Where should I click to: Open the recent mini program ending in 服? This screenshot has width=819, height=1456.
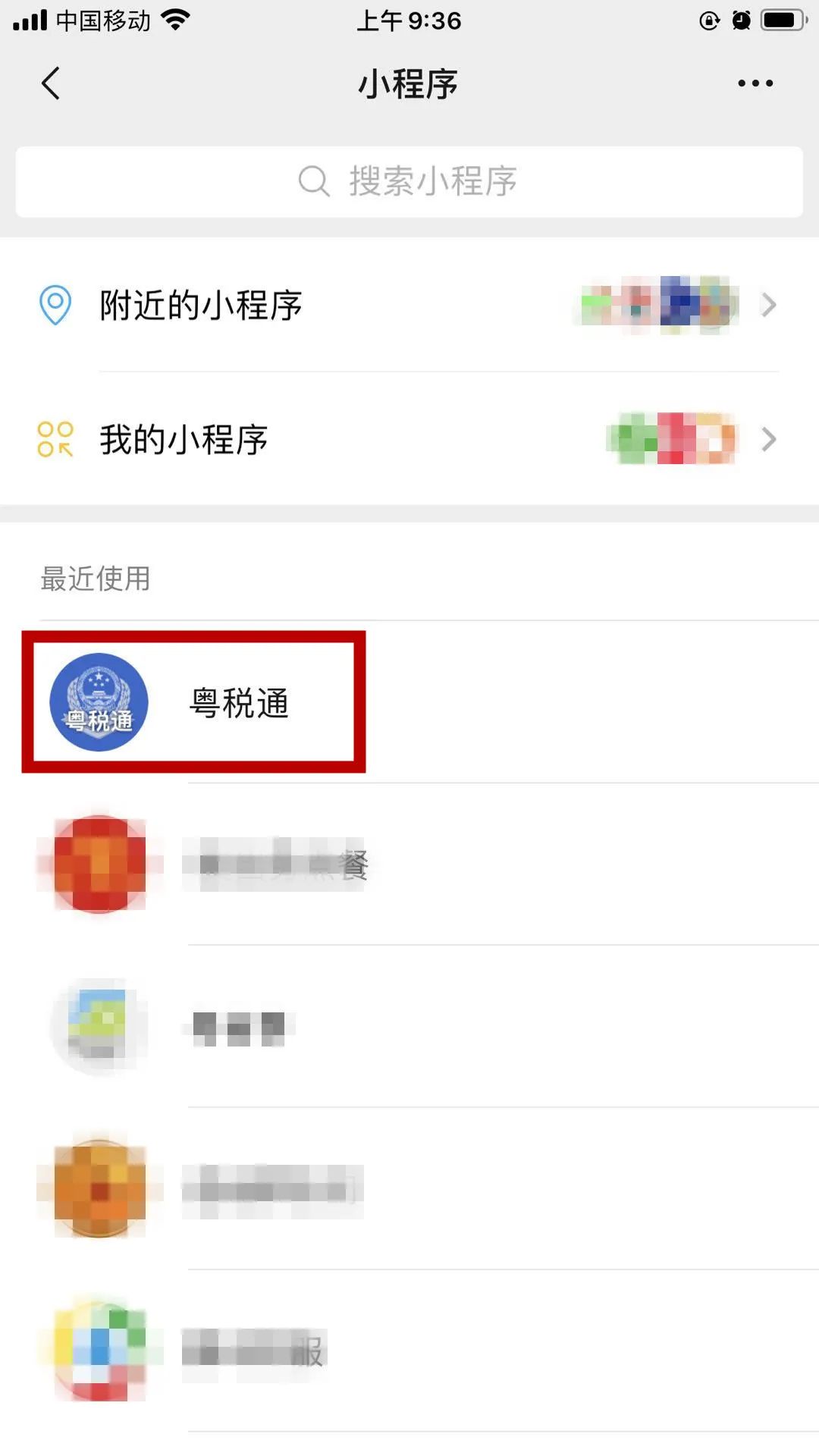point(409,1351)
